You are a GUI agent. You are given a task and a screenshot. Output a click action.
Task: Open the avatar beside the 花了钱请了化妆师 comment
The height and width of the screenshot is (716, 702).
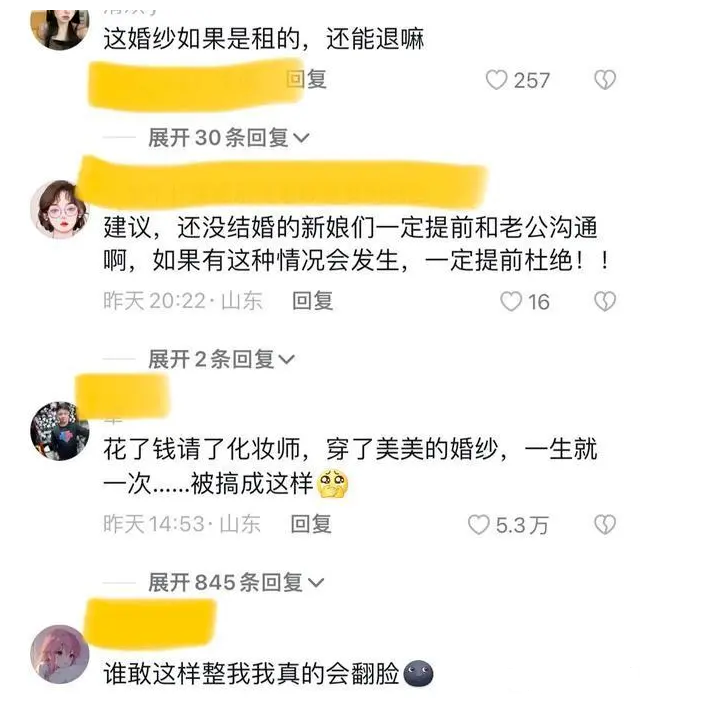pyautogui.click(x=59, y=431)
